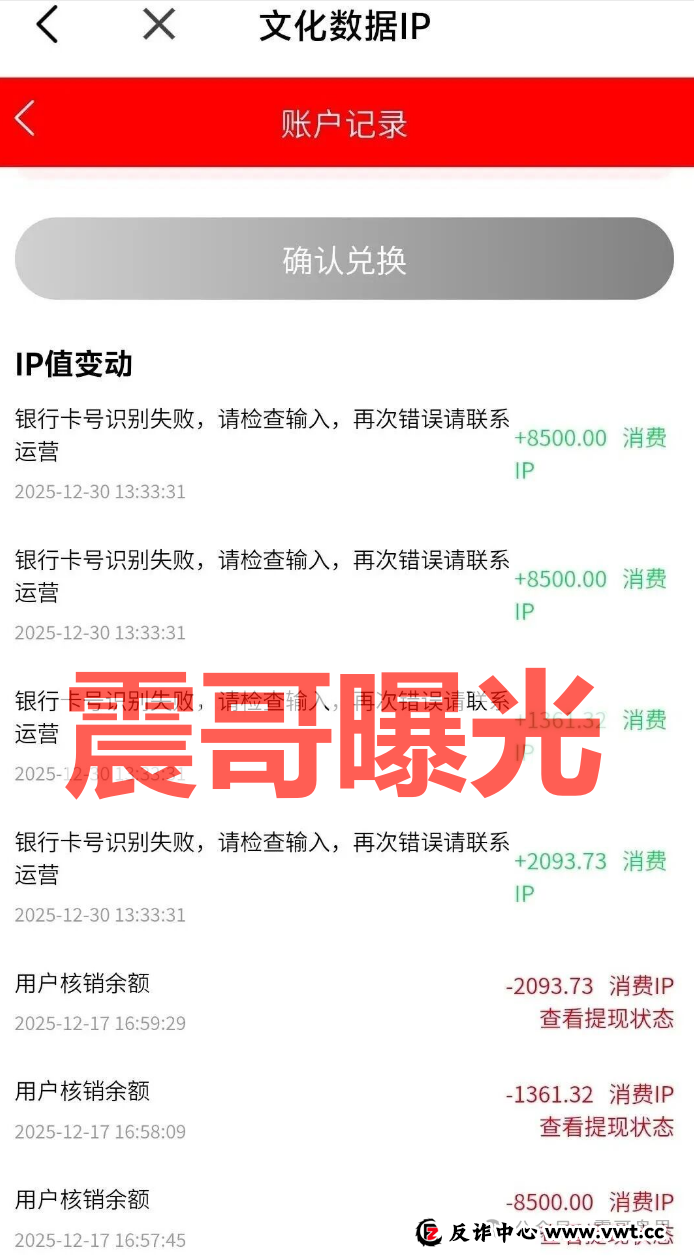The width and height of the screenshot is (694, 1257).
Task: Go back from the red 账户记录 header
Action: [26, 120]
